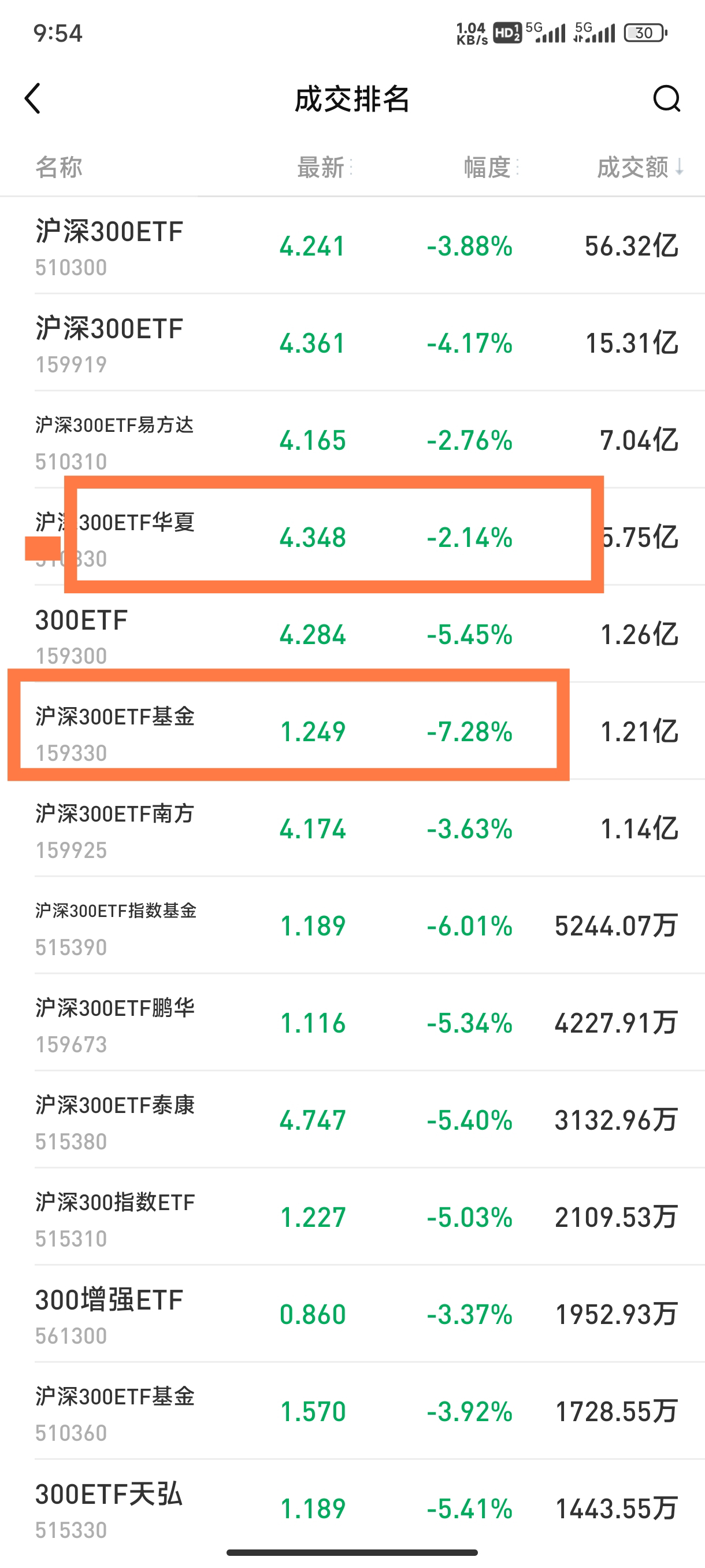
Task: Sort the list by 最新 price
Action: point(323,168)
